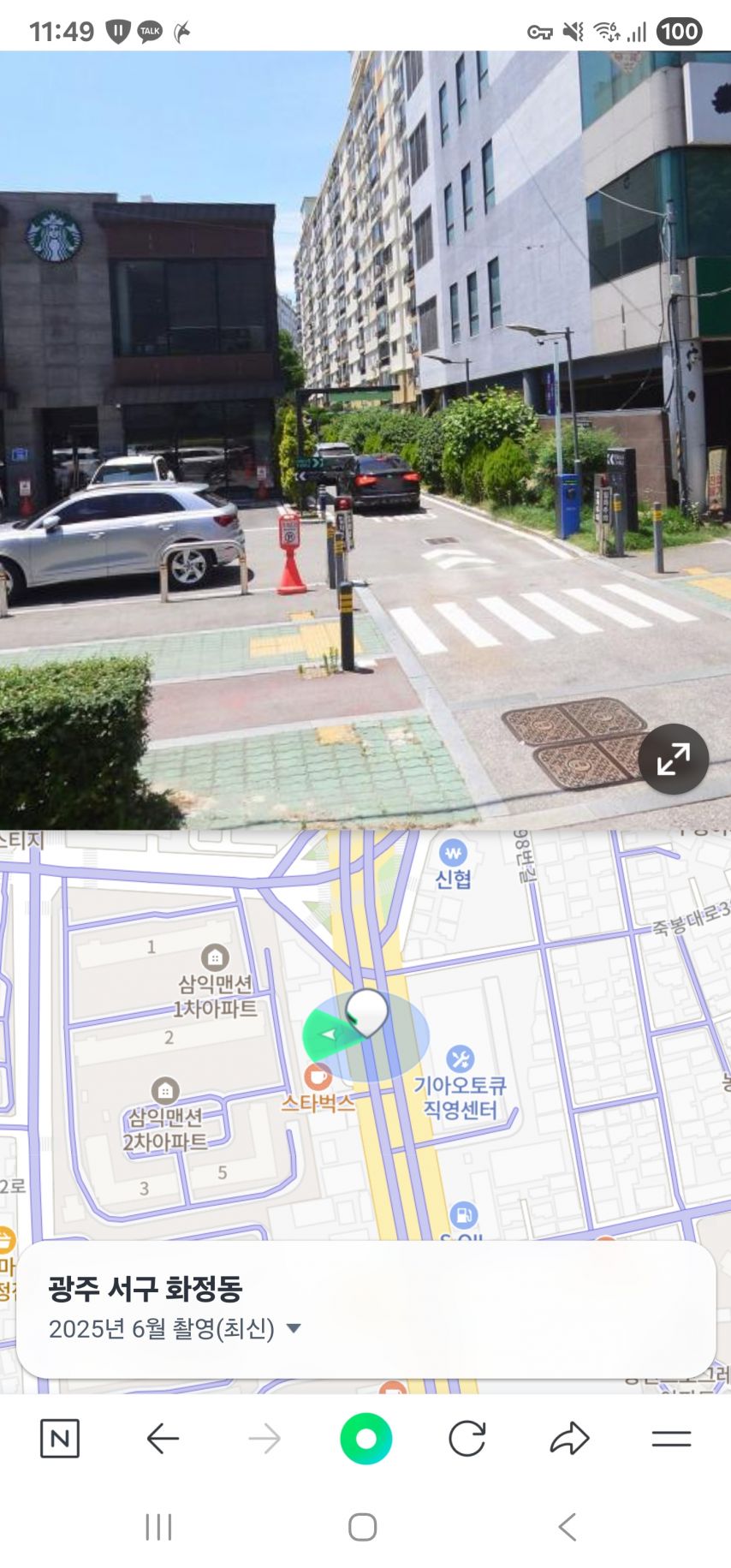Viewport: 731px width, 1568px height.
Task: Select the 삼익맨션 1차아파트 marker
Action: coord(214,957)
